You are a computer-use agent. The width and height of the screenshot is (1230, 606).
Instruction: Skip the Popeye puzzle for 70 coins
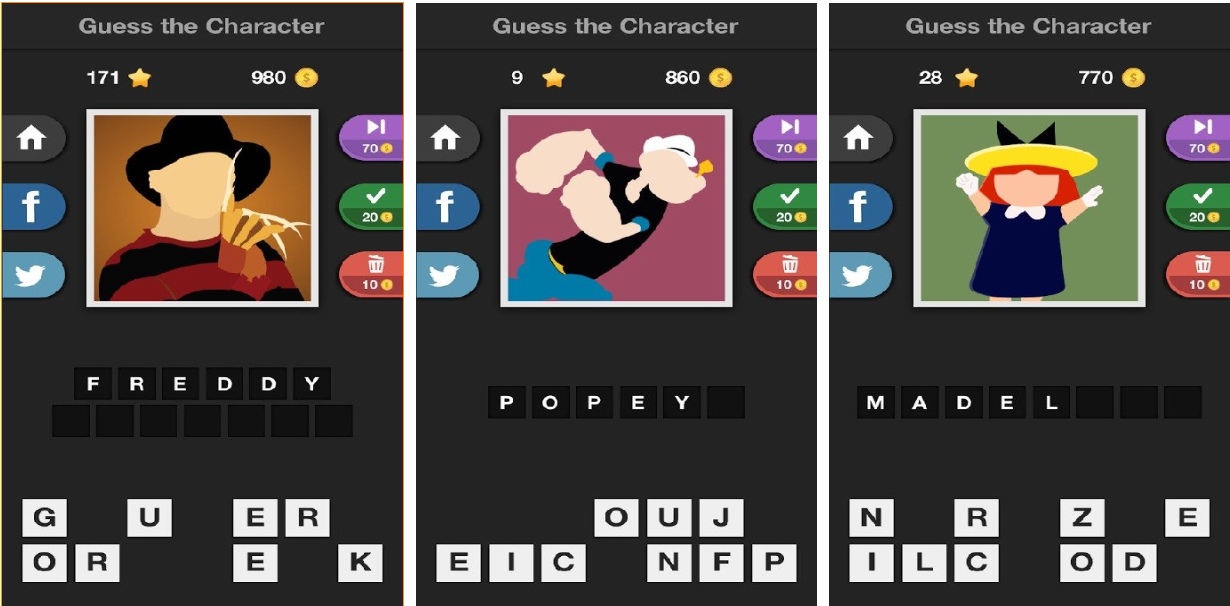[x=787, y=136]
